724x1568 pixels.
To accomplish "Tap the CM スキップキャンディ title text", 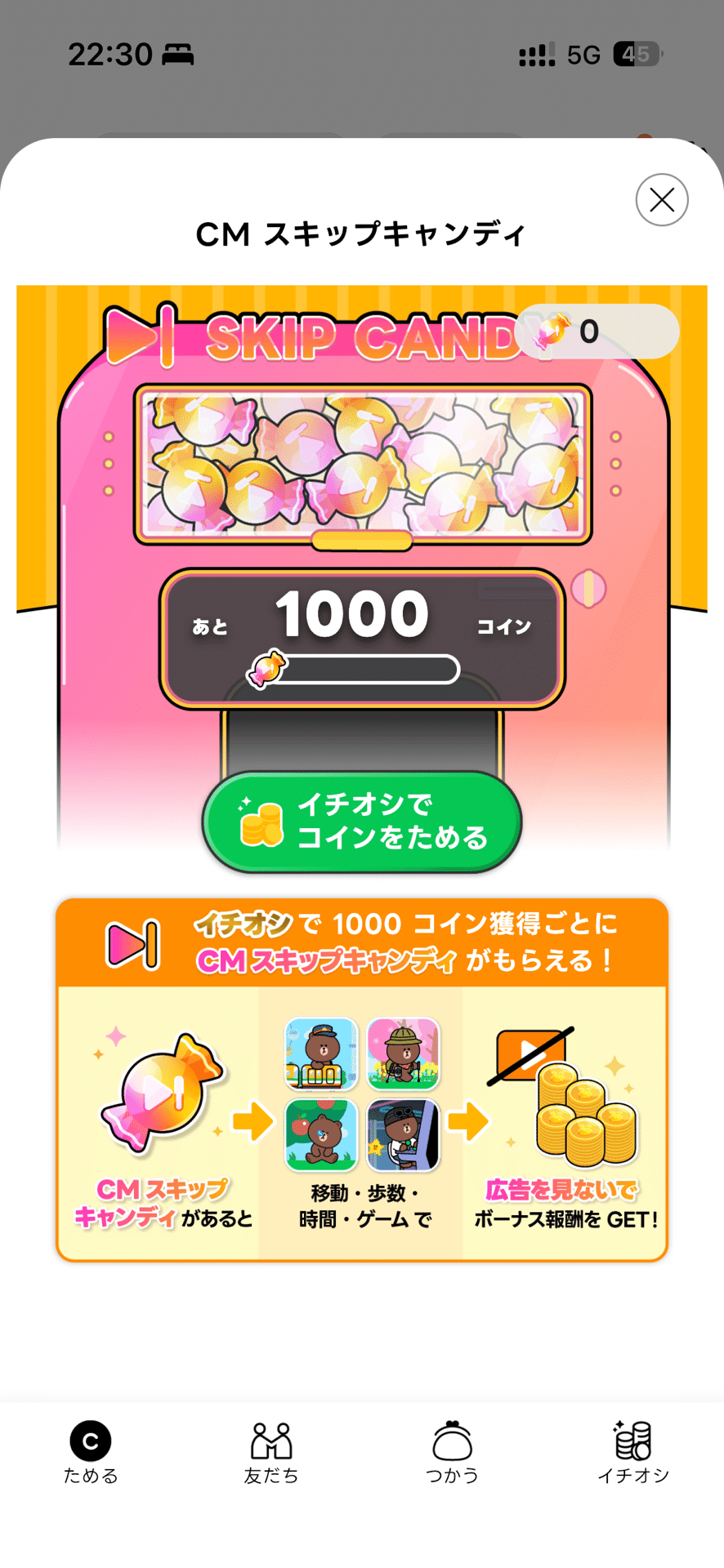I will pyautogui.click(x=362, y=234).
